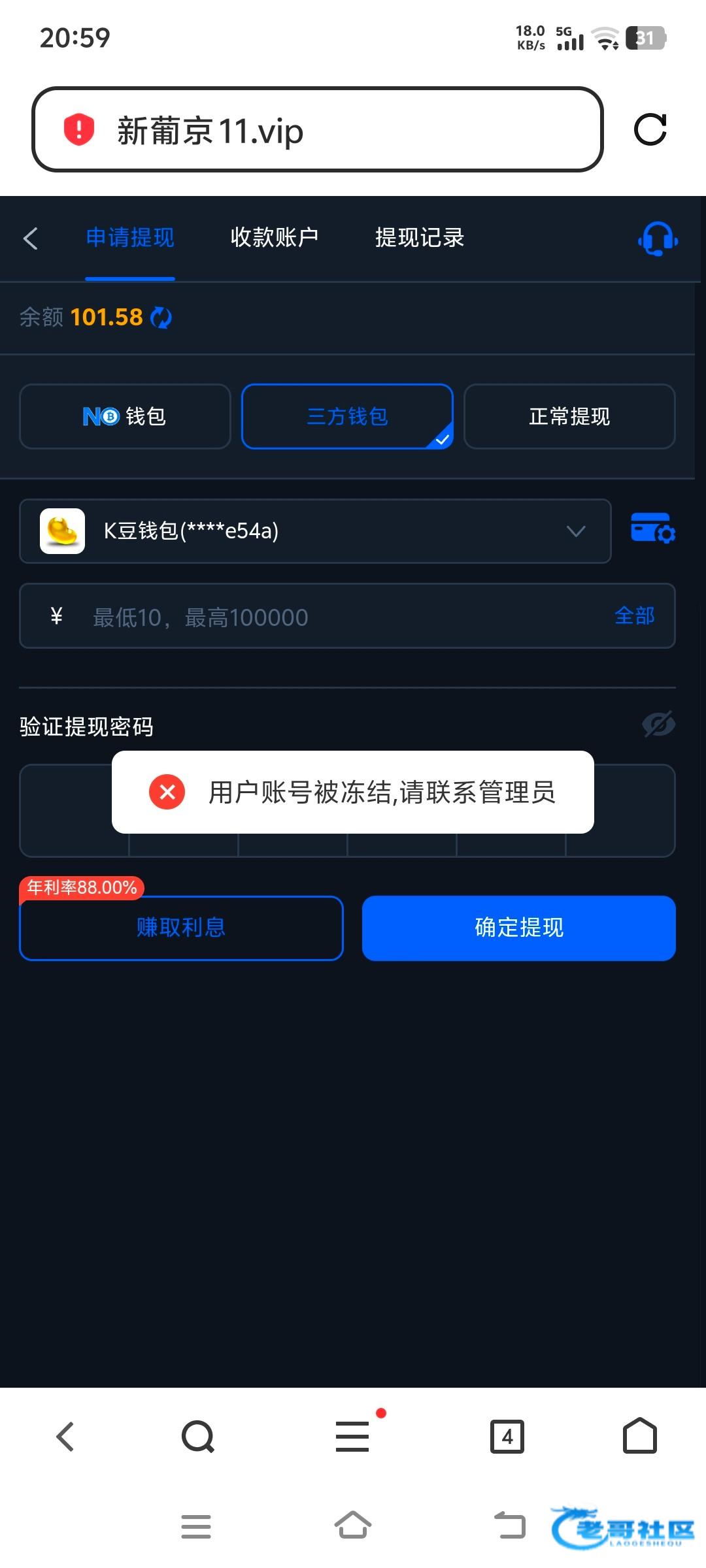Viewport: 706px width, 1568px height.
Task: Select the NO 钱包 withdrawal option
Action: tap(125, 416)
